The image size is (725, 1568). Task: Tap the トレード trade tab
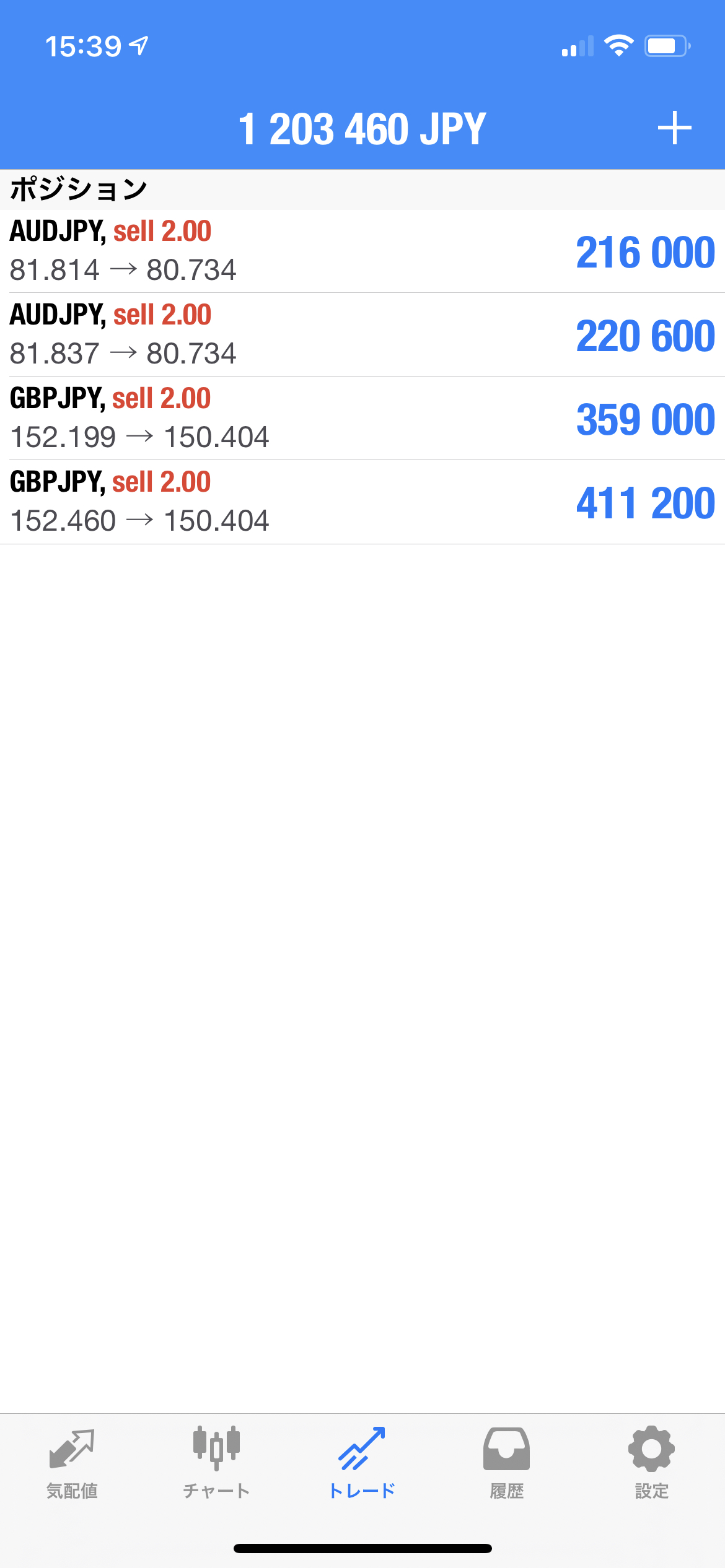click(362, 1463)
